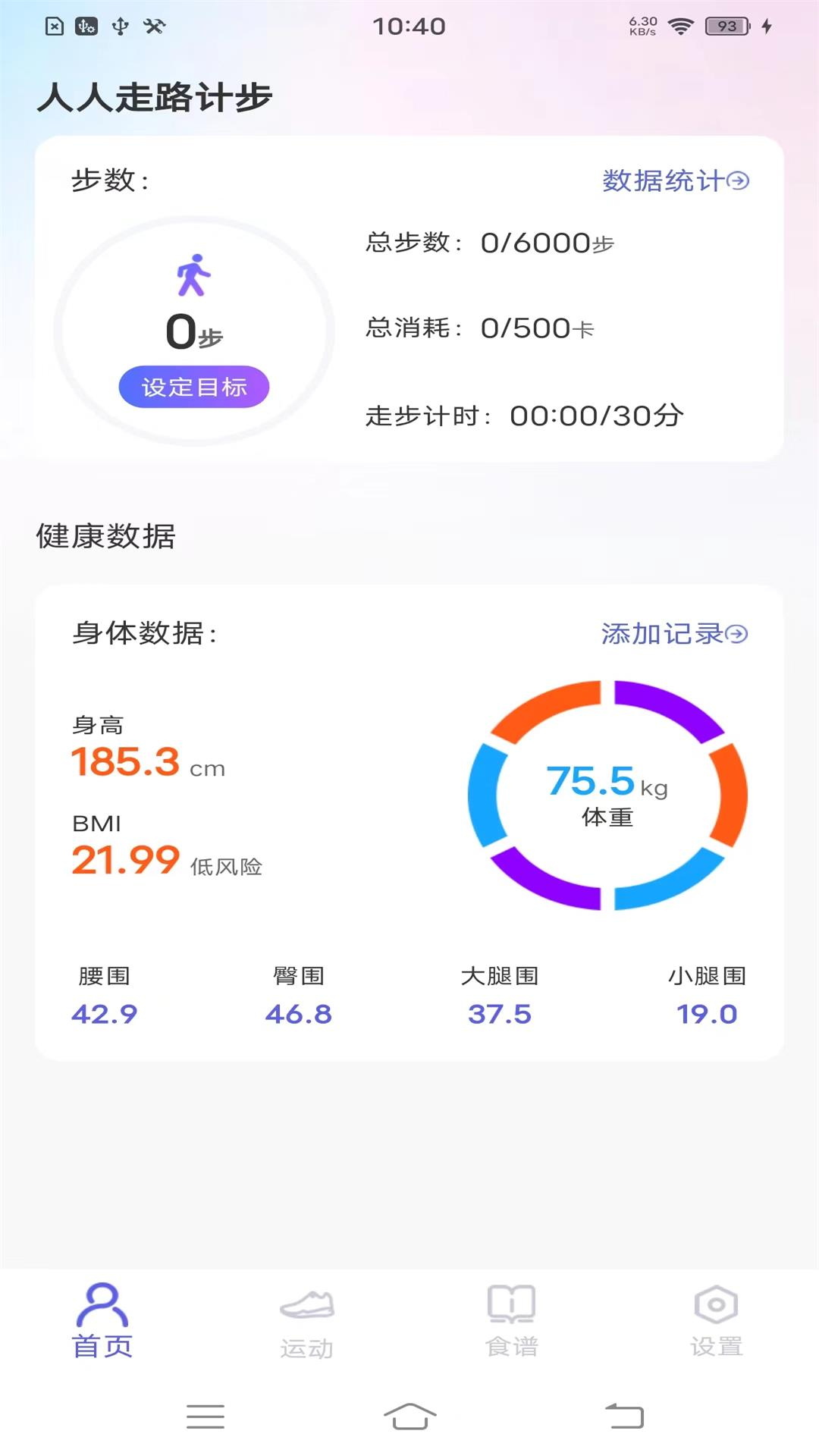Screen dimensions: 819x1456
Task: Switch to the 食谱 tab
Action: pos(511,1319)
